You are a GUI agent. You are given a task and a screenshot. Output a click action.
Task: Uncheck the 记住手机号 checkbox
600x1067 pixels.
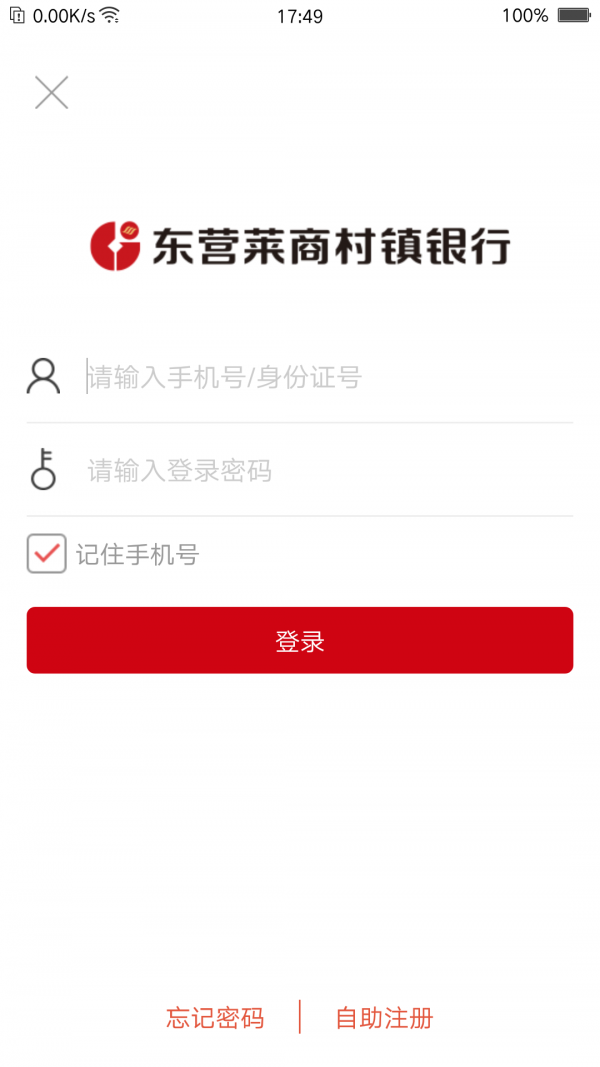[47, 554]
